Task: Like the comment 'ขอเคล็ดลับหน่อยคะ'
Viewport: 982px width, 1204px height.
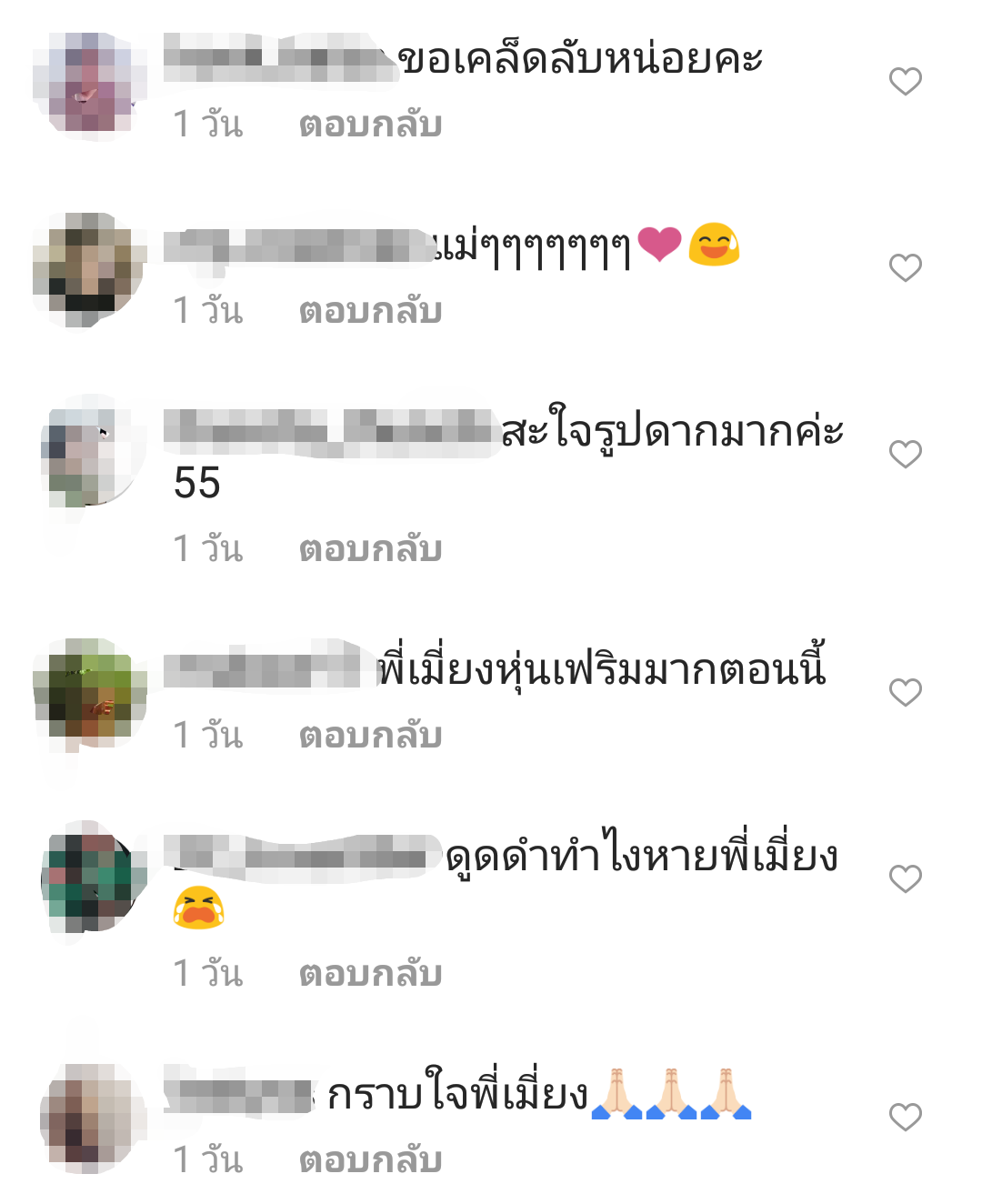Action: coord(905,82)
